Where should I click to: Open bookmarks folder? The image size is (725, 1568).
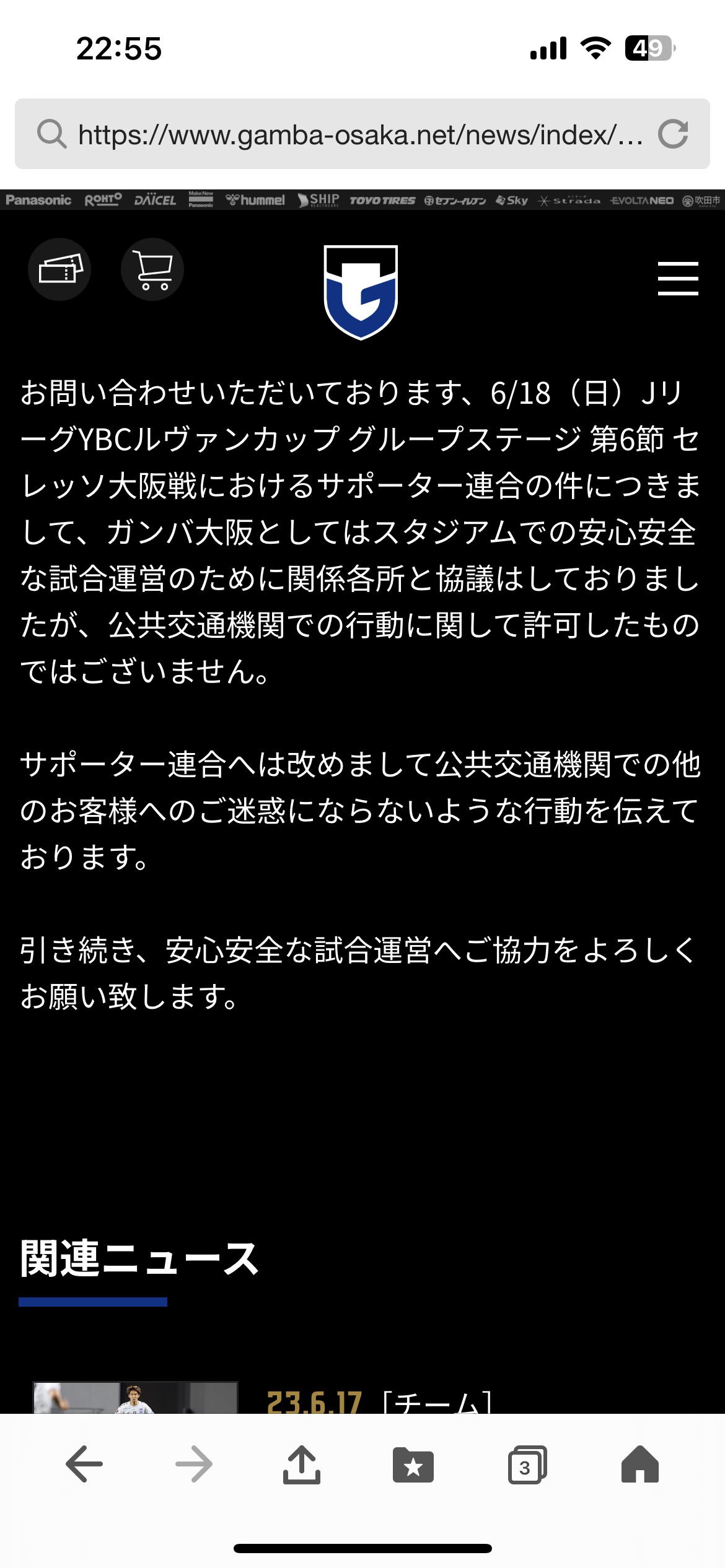(413, 1465)
